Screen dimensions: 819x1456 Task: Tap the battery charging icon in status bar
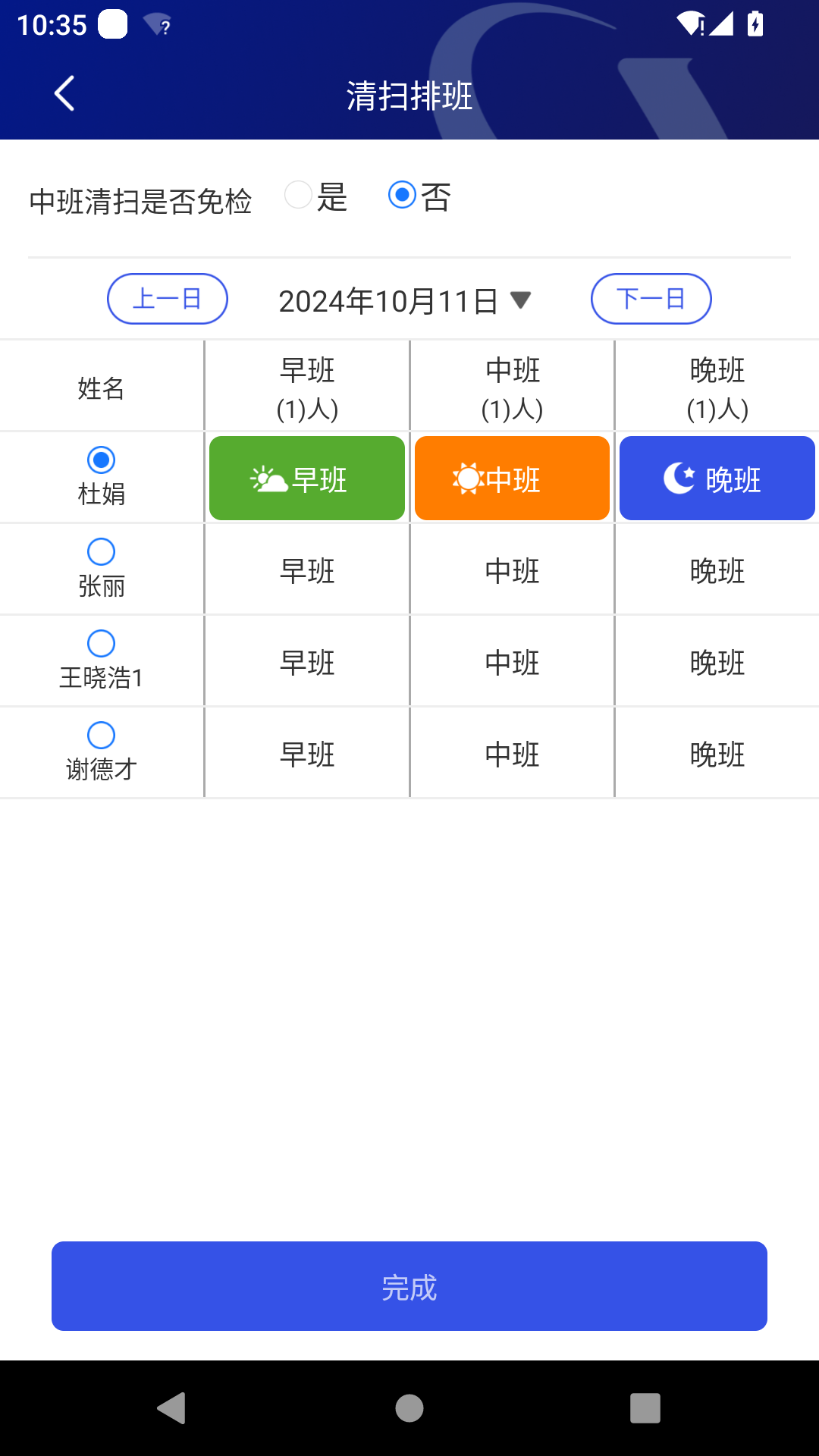(x=755, y=25)
